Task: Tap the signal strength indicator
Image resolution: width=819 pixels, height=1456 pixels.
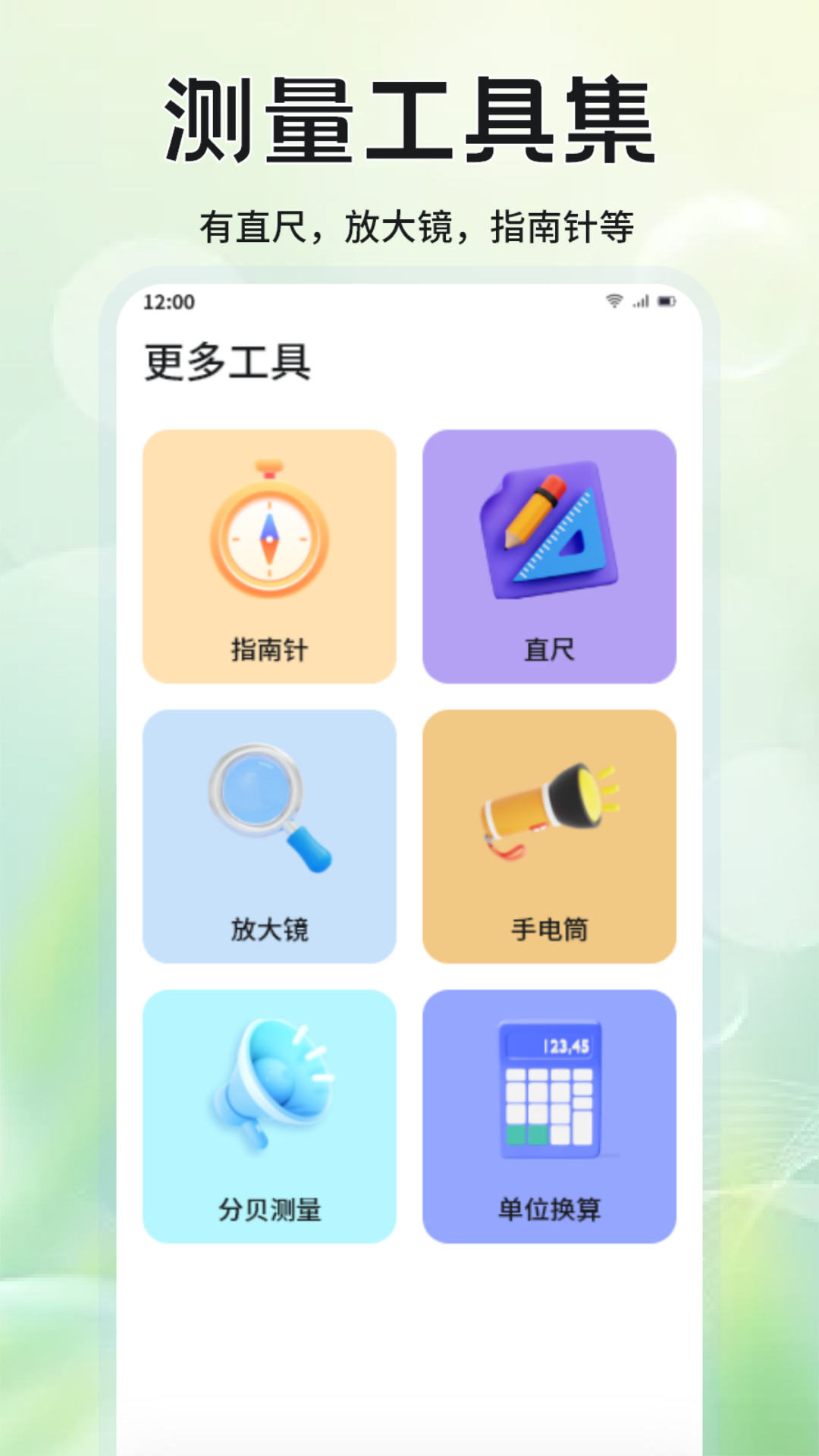Action: coord(640,301)
